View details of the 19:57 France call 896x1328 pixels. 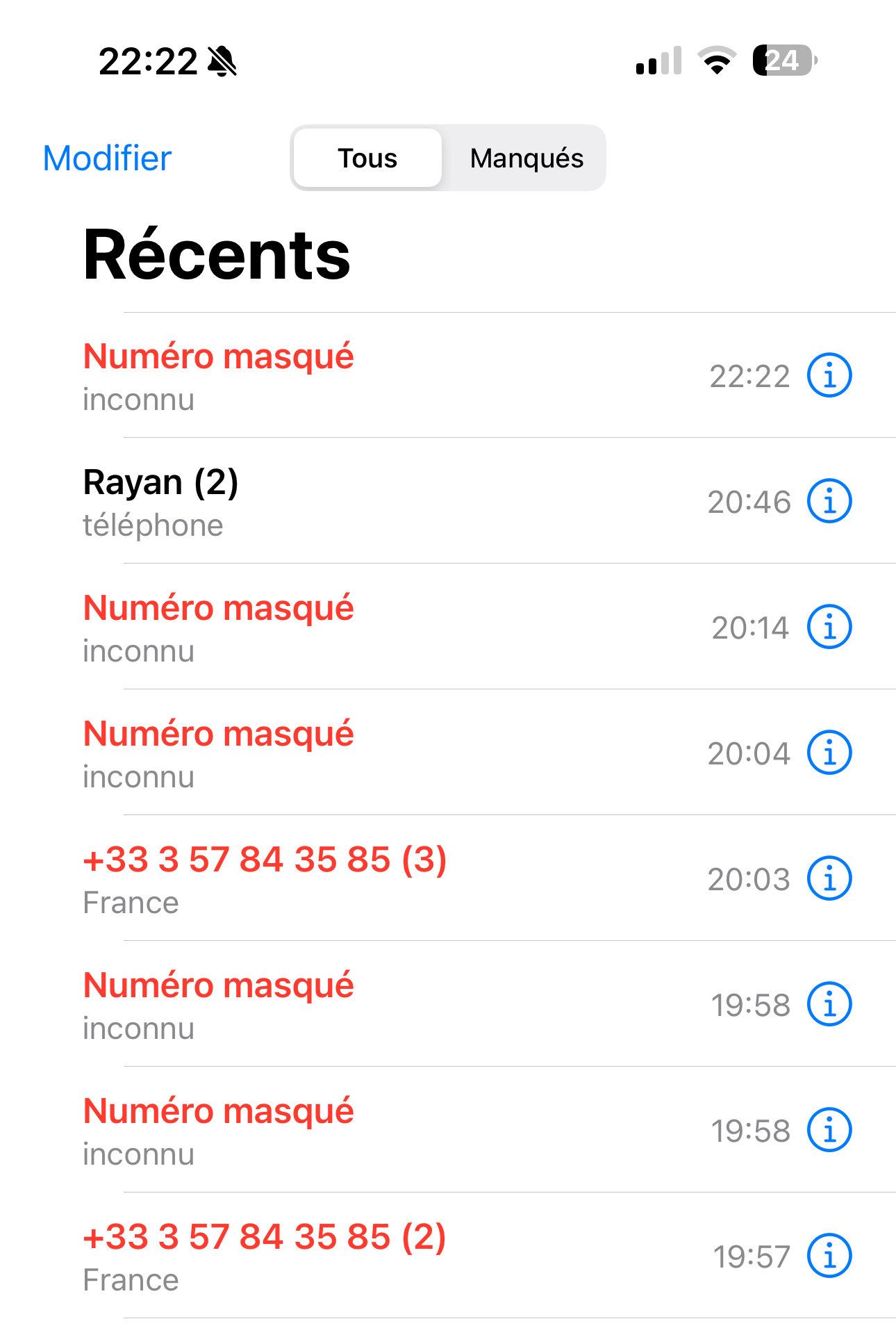point(829,1256)
